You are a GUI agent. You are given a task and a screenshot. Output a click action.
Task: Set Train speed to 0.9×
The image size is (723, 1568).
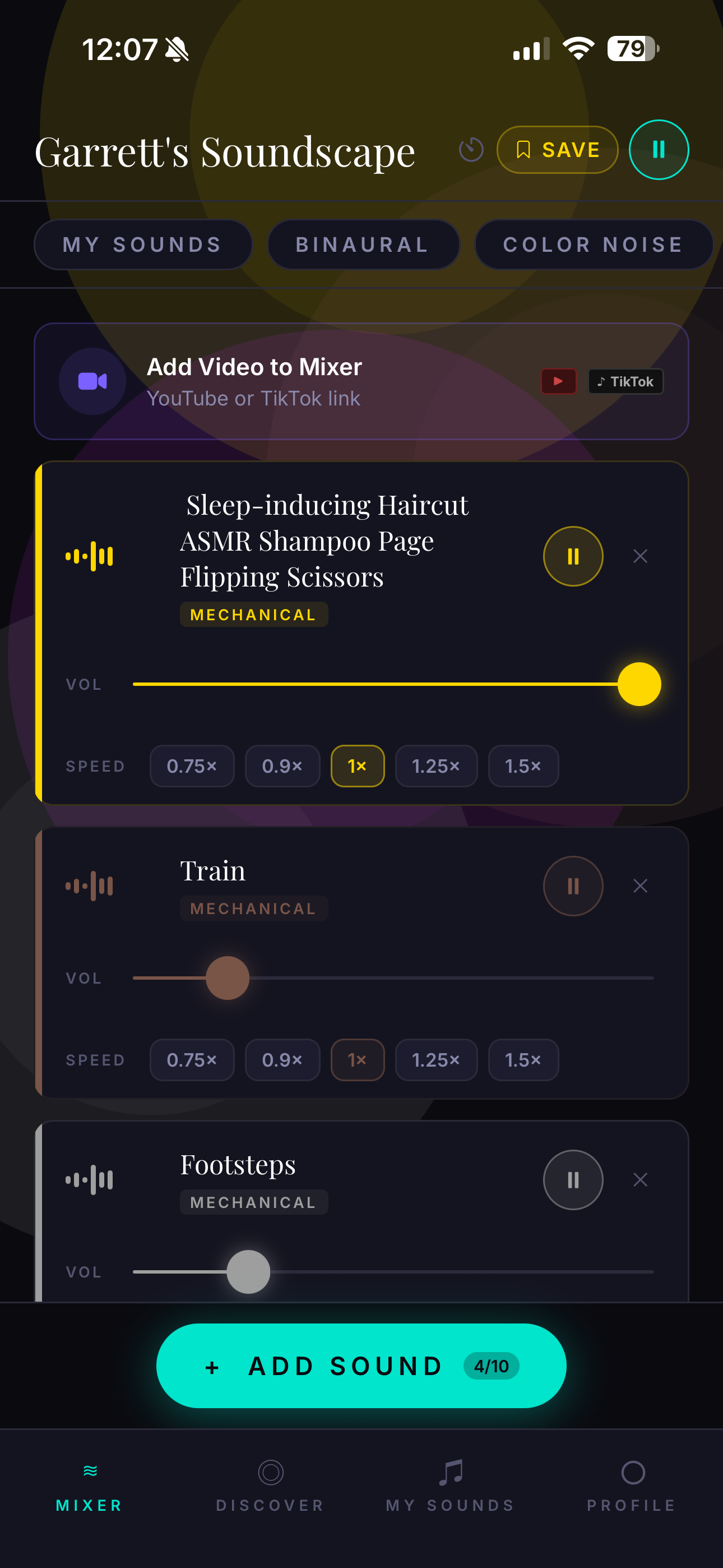pos(282,1060)
